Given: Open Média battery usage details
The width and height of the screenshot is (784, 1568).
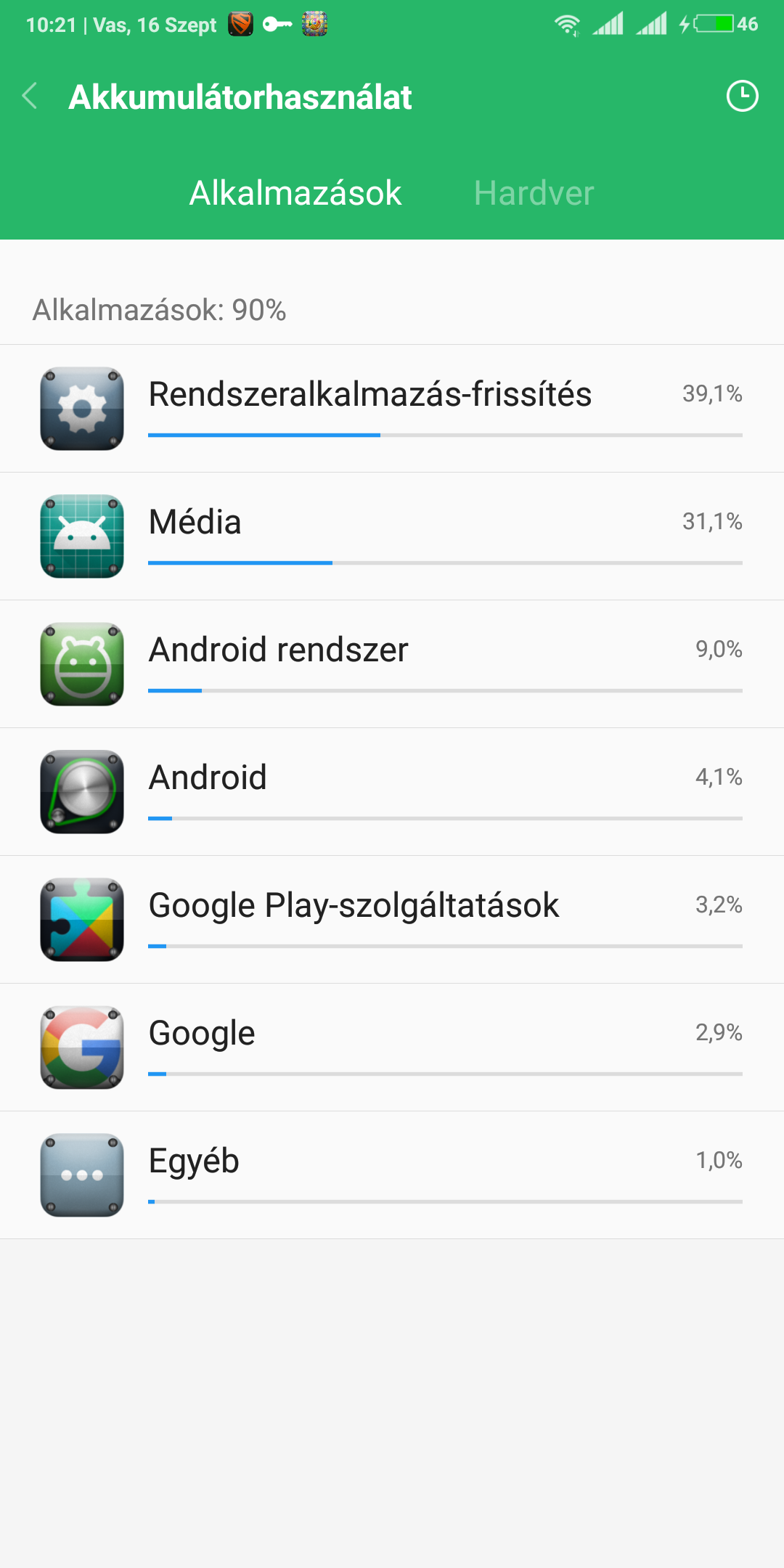Looking at the screenshot, I should 392,536.
